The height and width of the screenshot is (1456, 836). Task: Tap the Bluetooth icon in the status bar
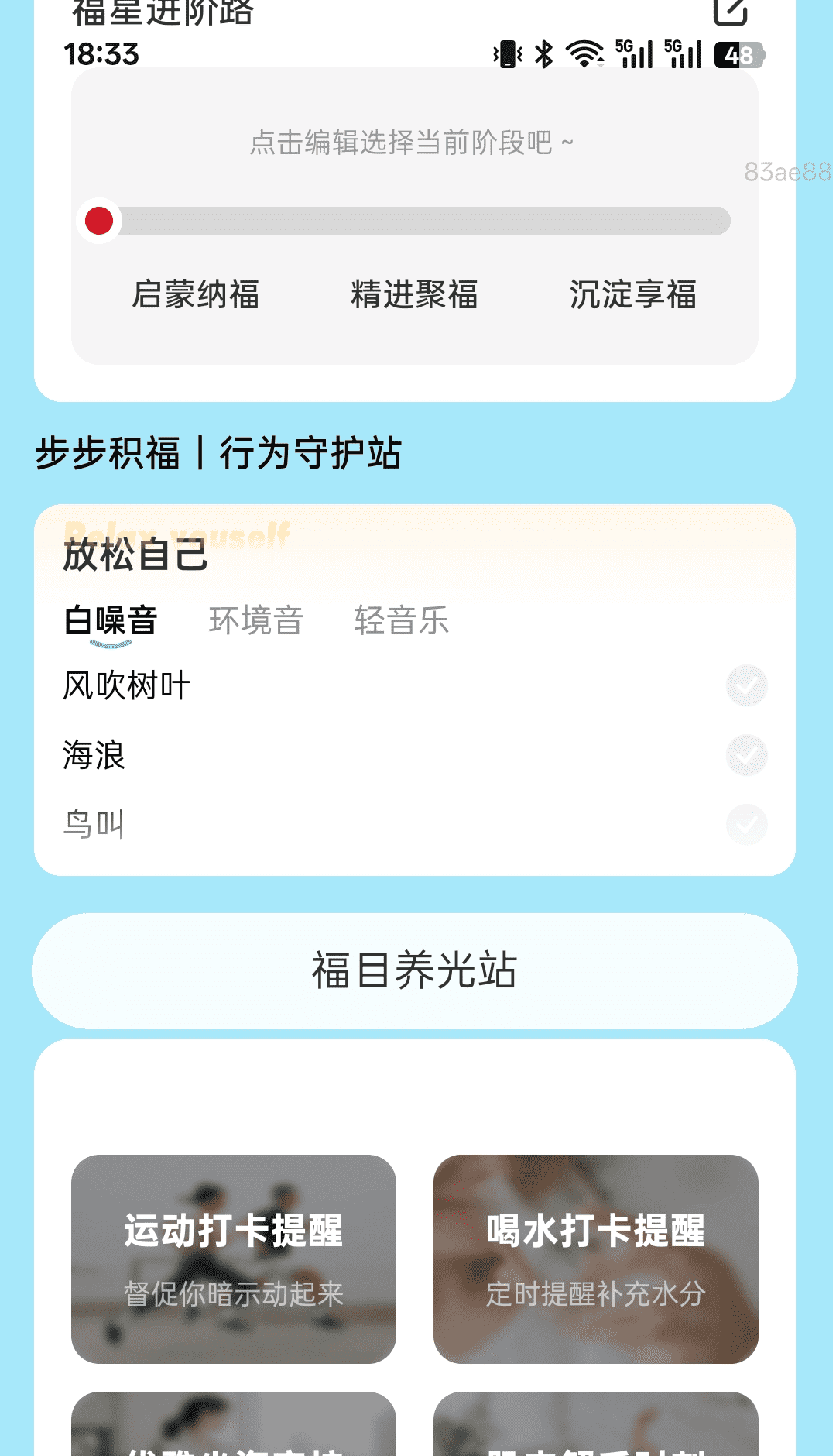pyautogui.click(x=543, y=54)
